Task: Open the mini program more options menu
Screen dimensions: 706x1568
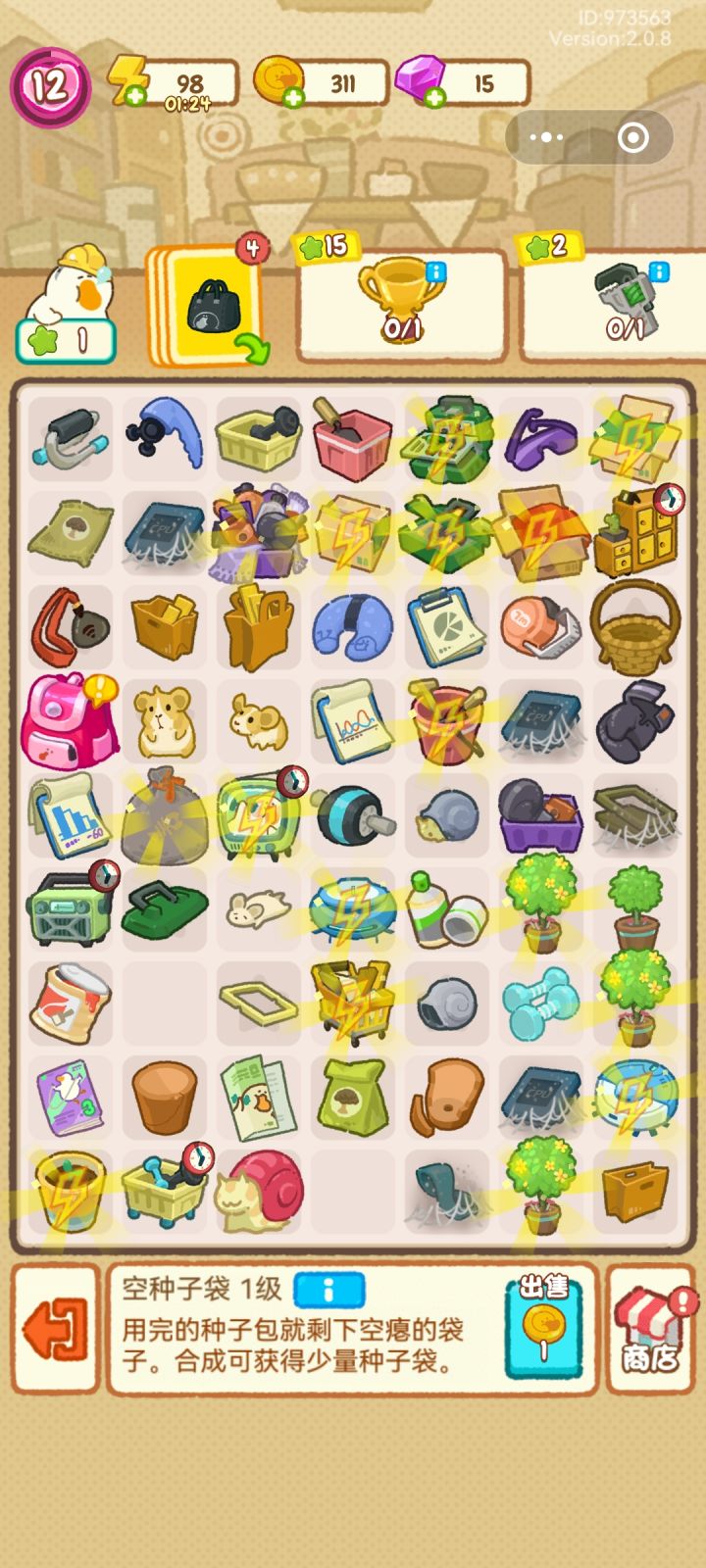Action: [x=546, y=137]
